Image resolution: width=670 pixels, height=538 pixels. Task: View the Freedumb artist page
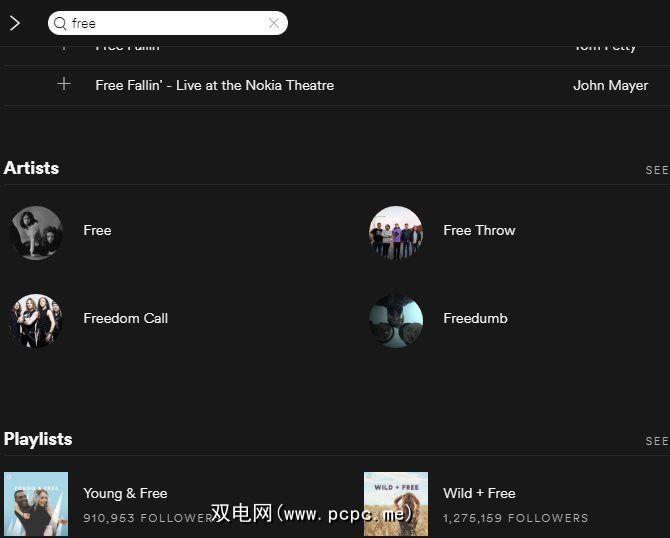(x=475, y=318)
